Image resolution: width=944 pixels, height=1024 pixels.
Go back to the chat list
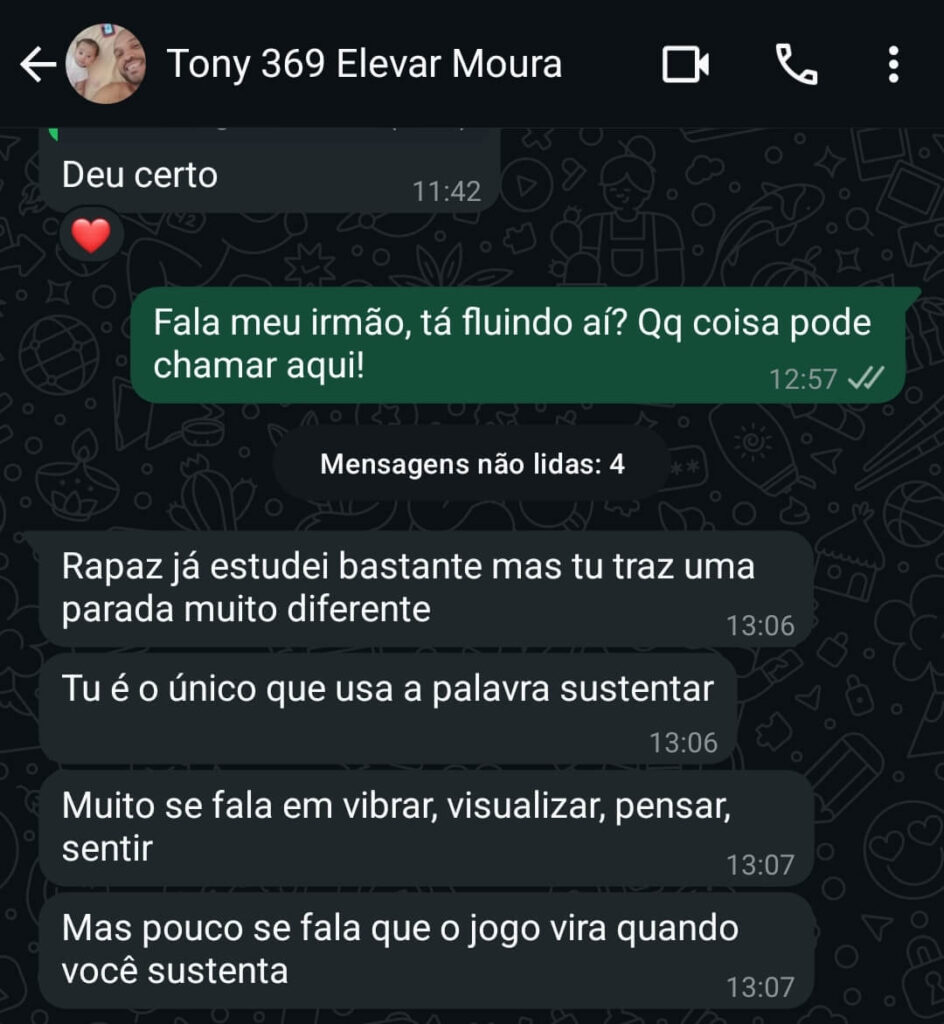[37, 66]
